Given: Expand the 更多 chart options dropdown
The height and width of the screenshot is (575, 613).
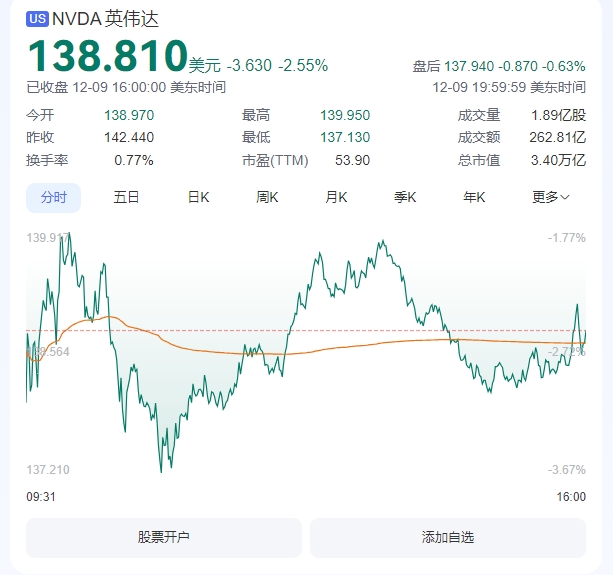Looking at the screenshot, I should 551,197.
